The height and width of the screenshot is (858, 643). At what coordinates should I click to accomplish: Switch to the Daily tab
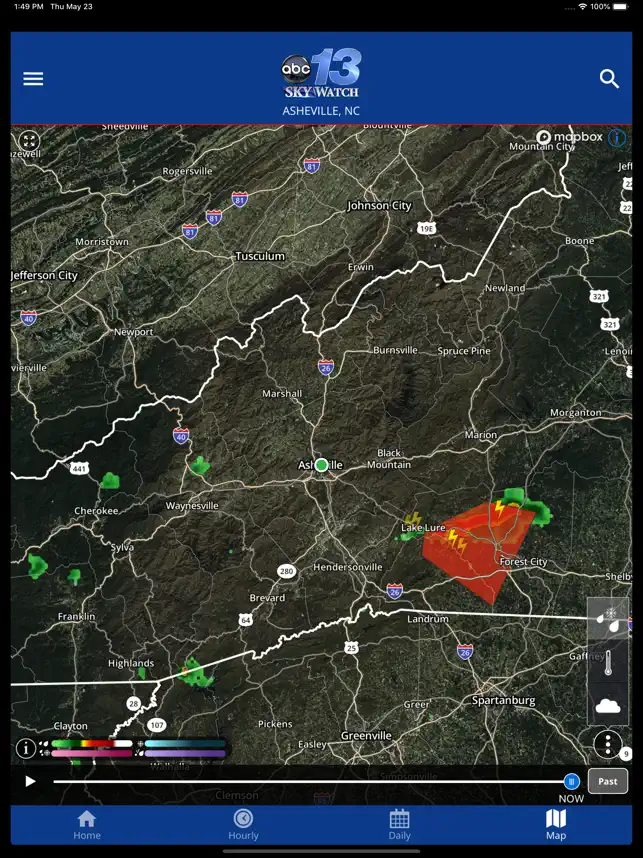tap(399, 825)
